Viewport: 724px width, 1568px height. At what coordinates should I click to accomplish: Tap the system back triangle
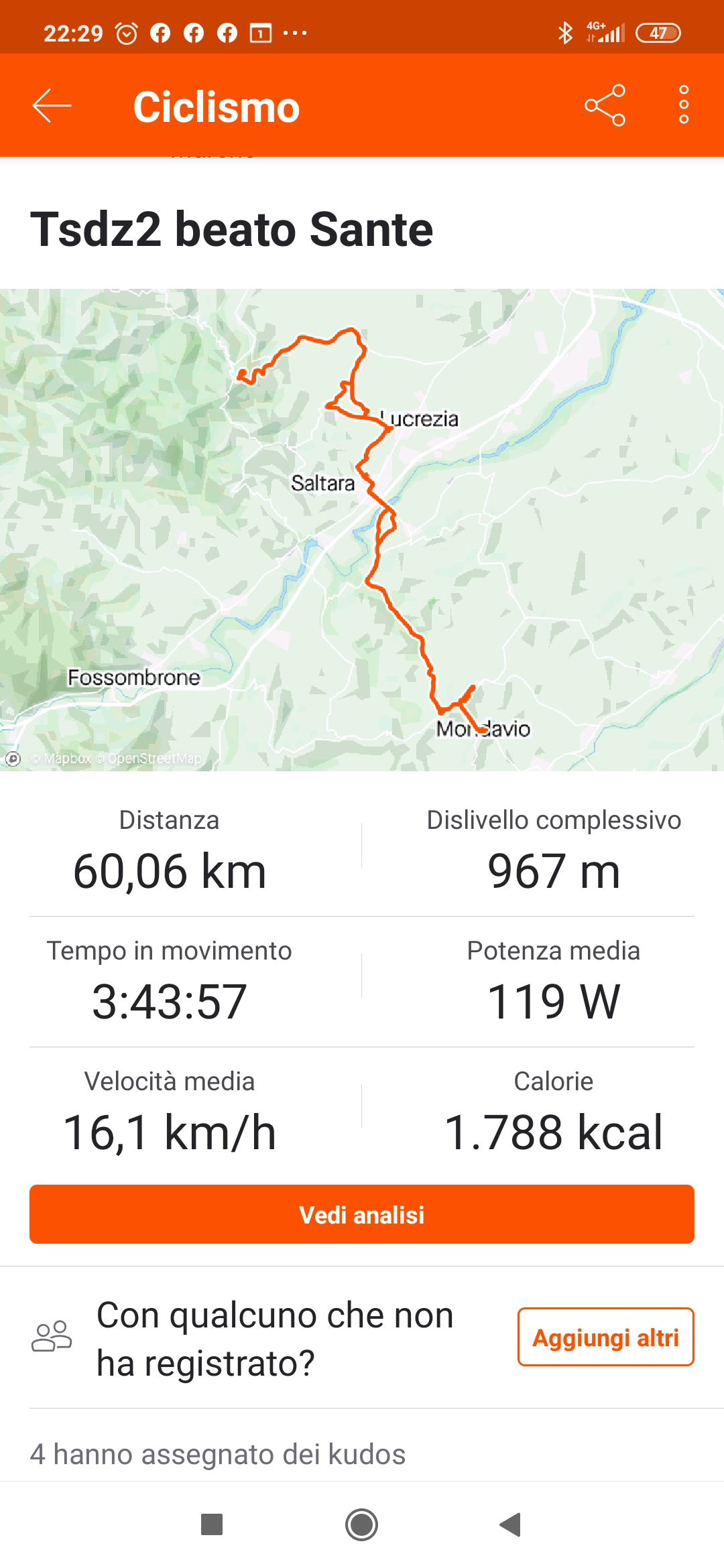pos(511,1524)
